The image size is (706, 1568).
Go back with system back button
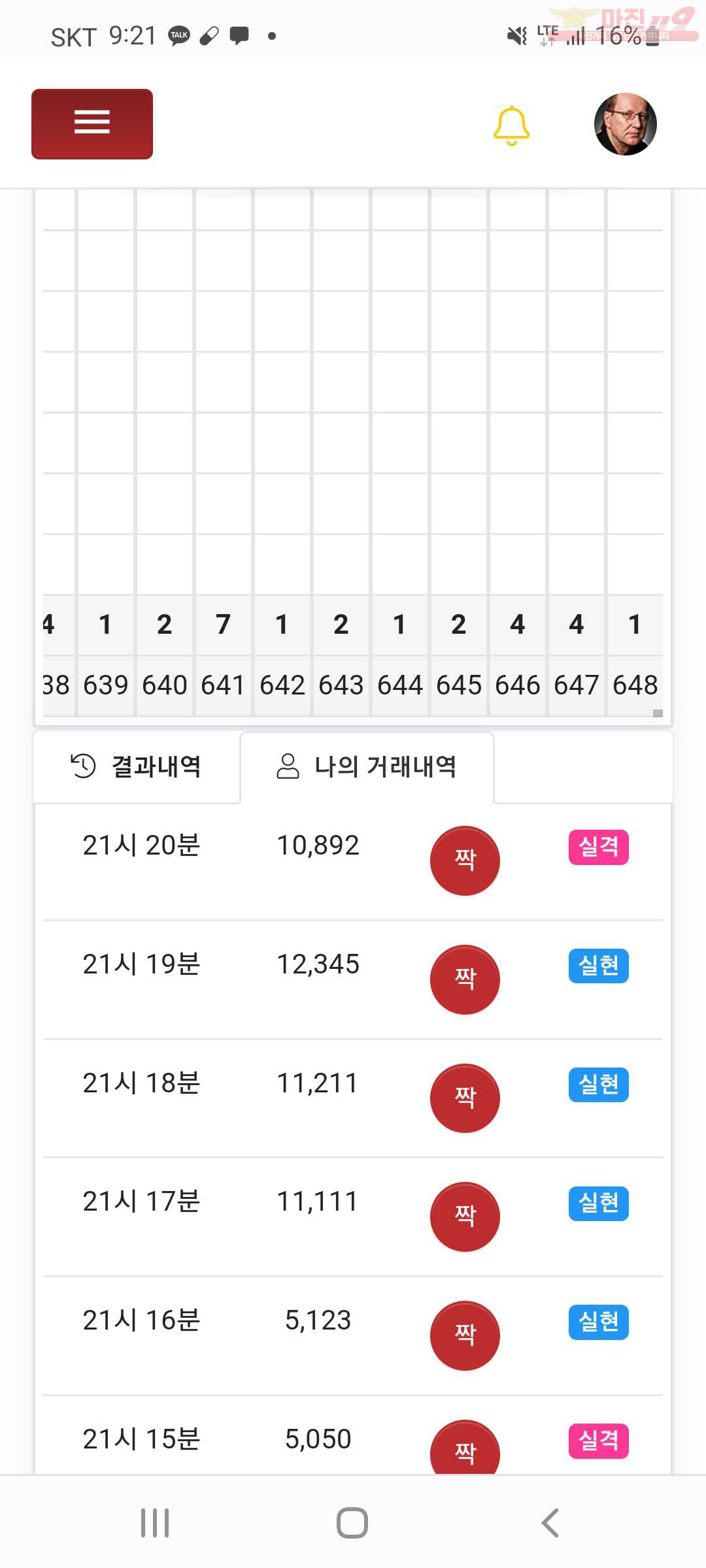point(550,1523)
